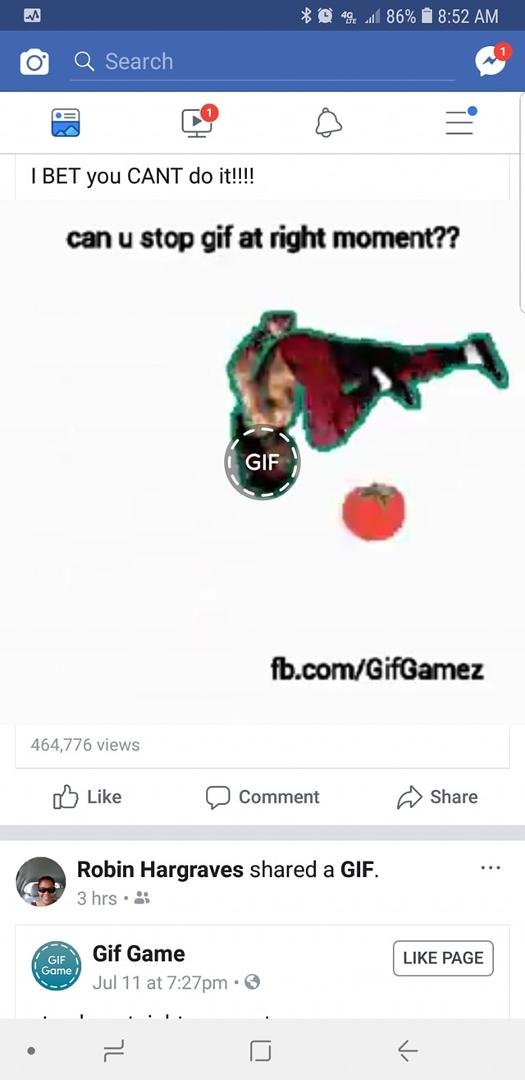
Task: Open Messenger with one new message
Action: click(493, 61)
